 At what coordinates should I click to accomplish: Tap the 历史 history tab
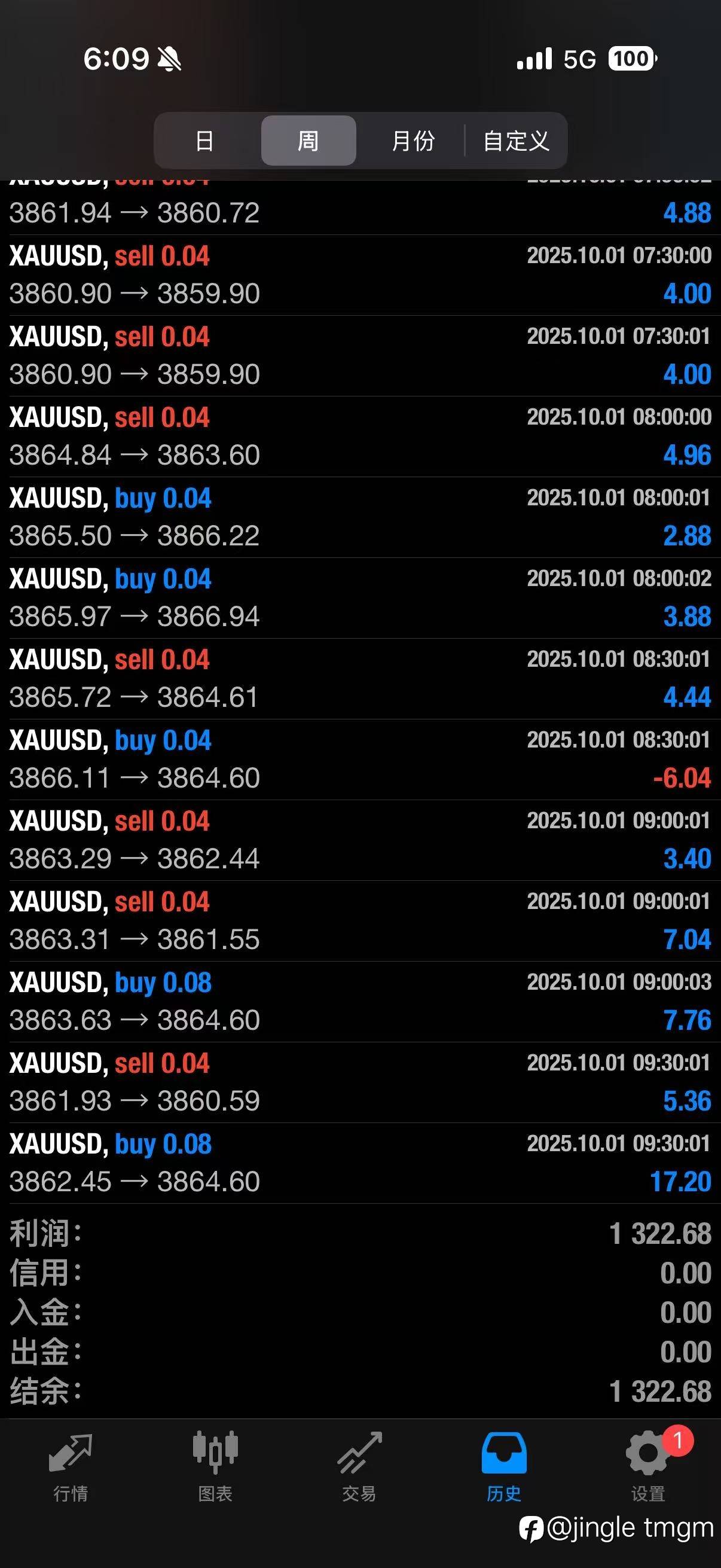coord(504,1468)
